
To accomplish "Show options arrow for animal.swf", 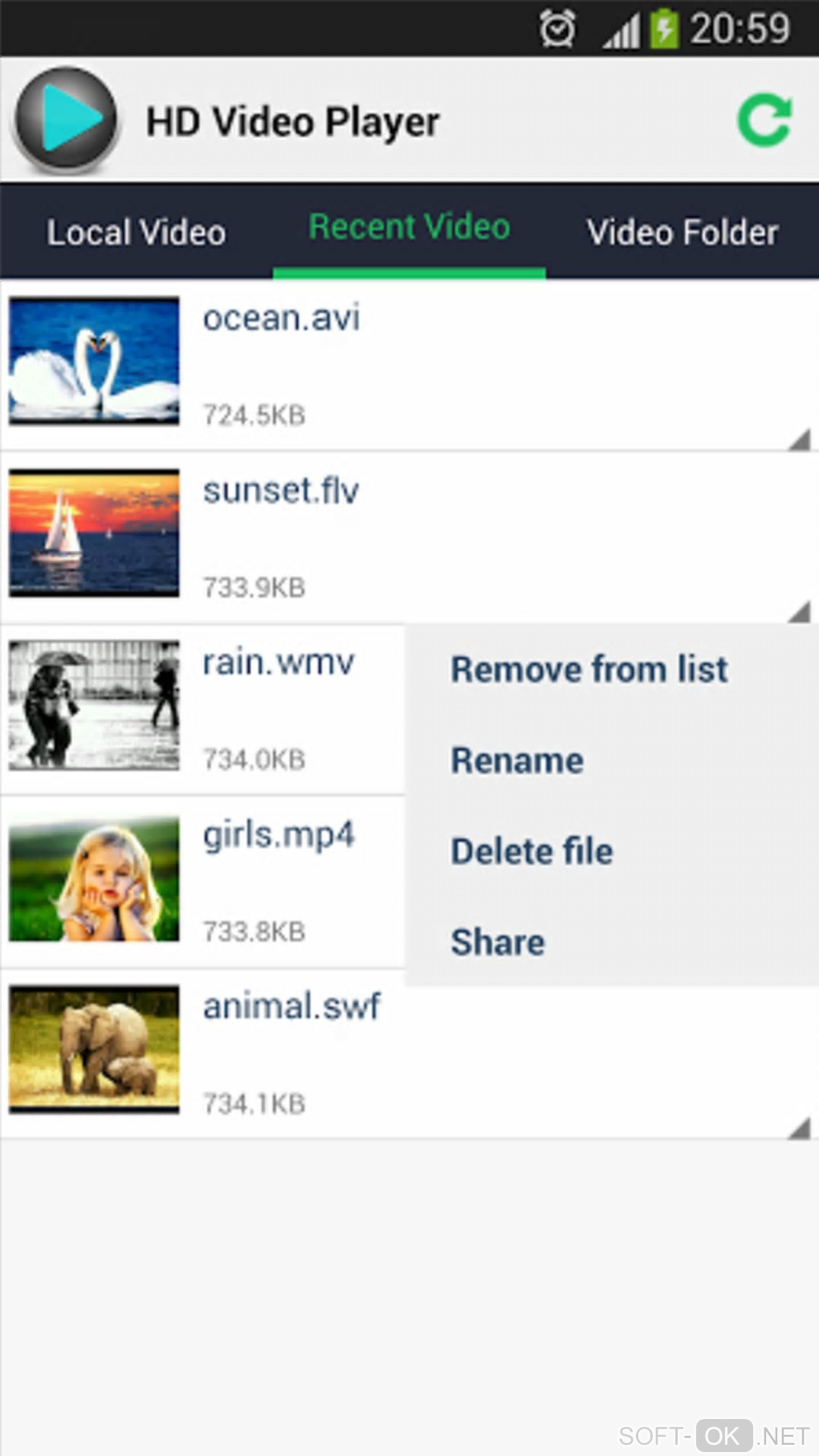I will [x=798, y=1129].
